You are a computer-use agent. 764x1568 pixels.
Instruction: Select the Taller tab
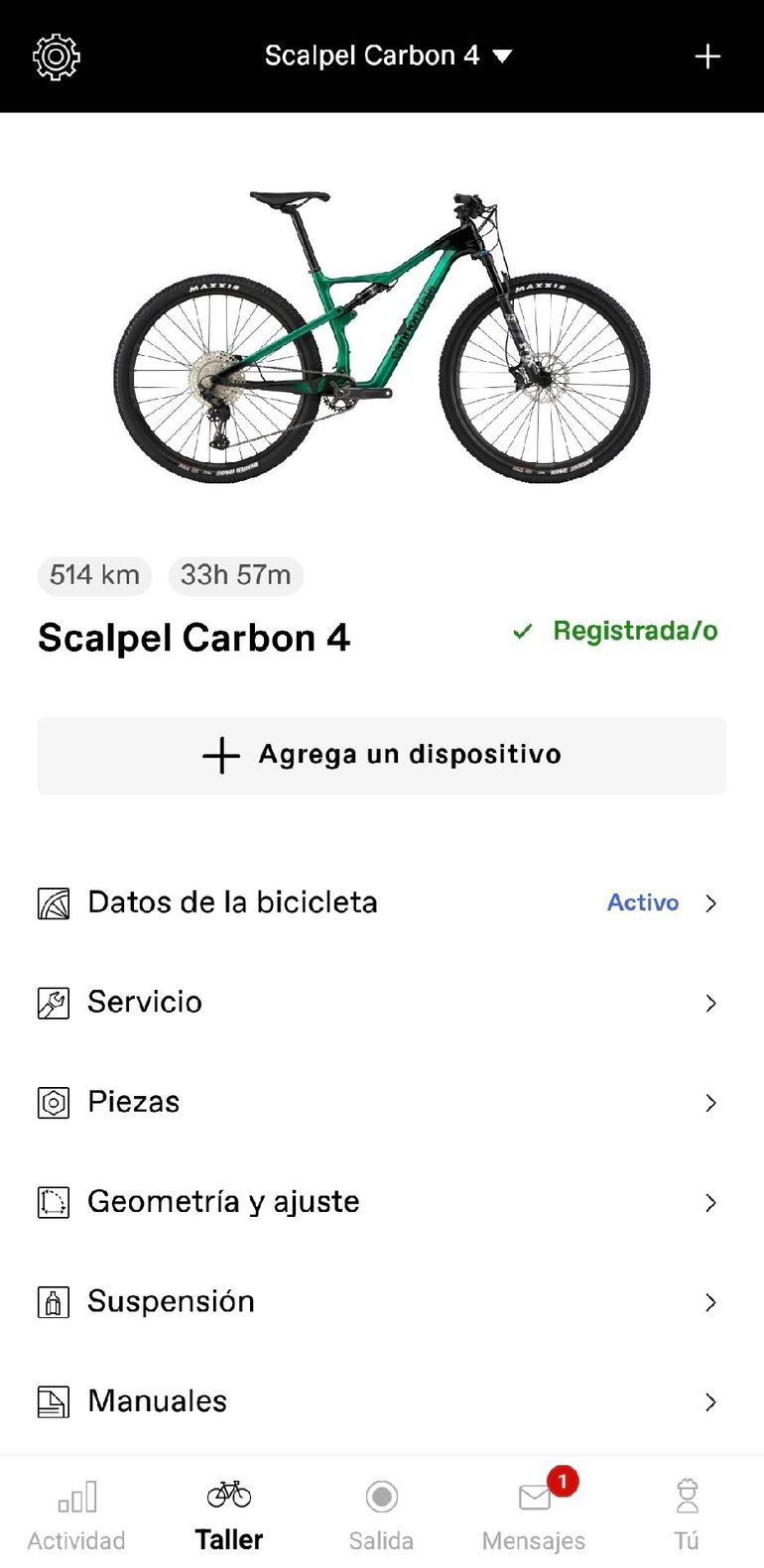pos(229,1514)
